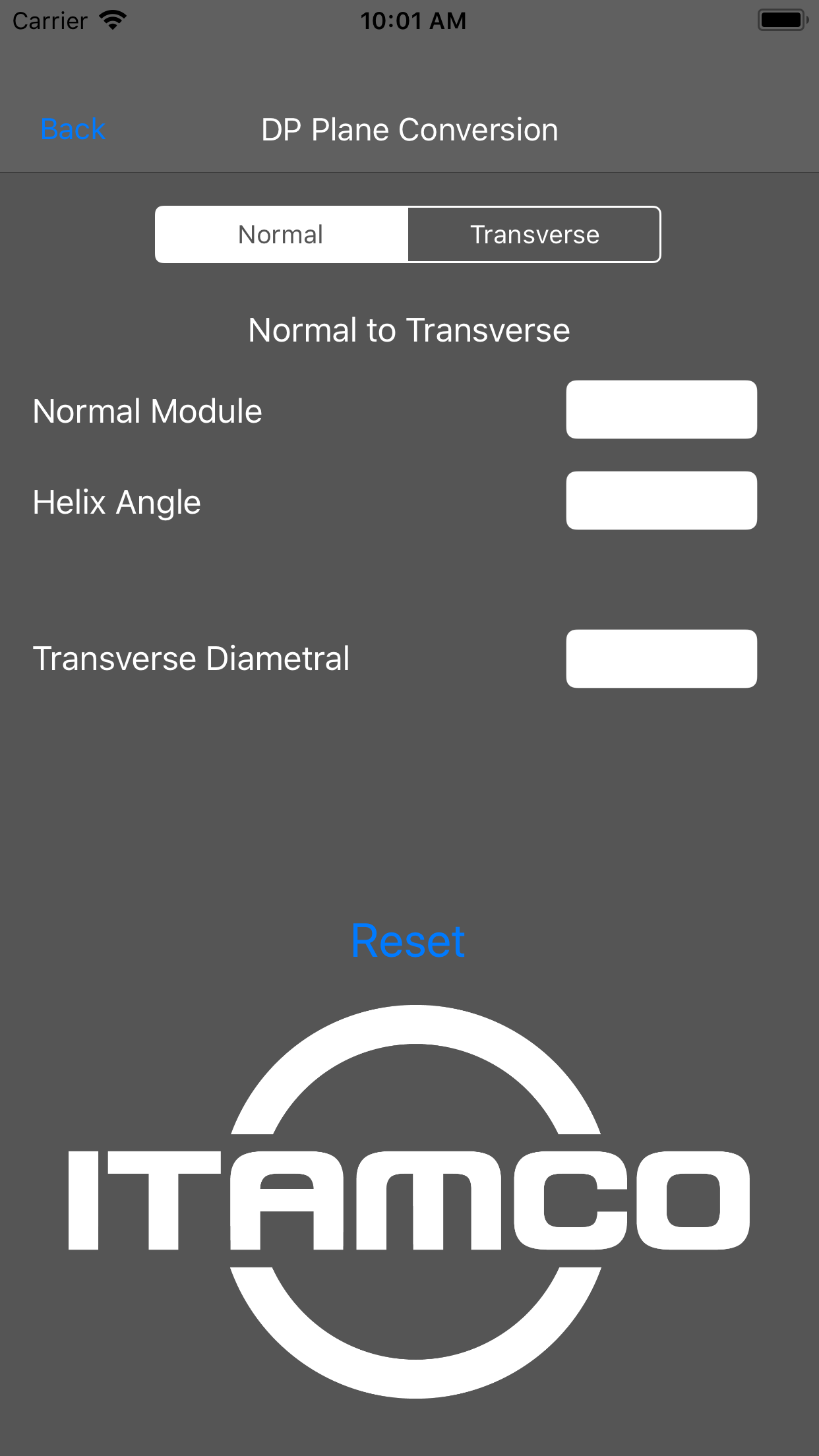Viewport: 819px width, 1456px height.
Task: Tap the Wi-Fi icon in status bar
Action: point(111,20)
